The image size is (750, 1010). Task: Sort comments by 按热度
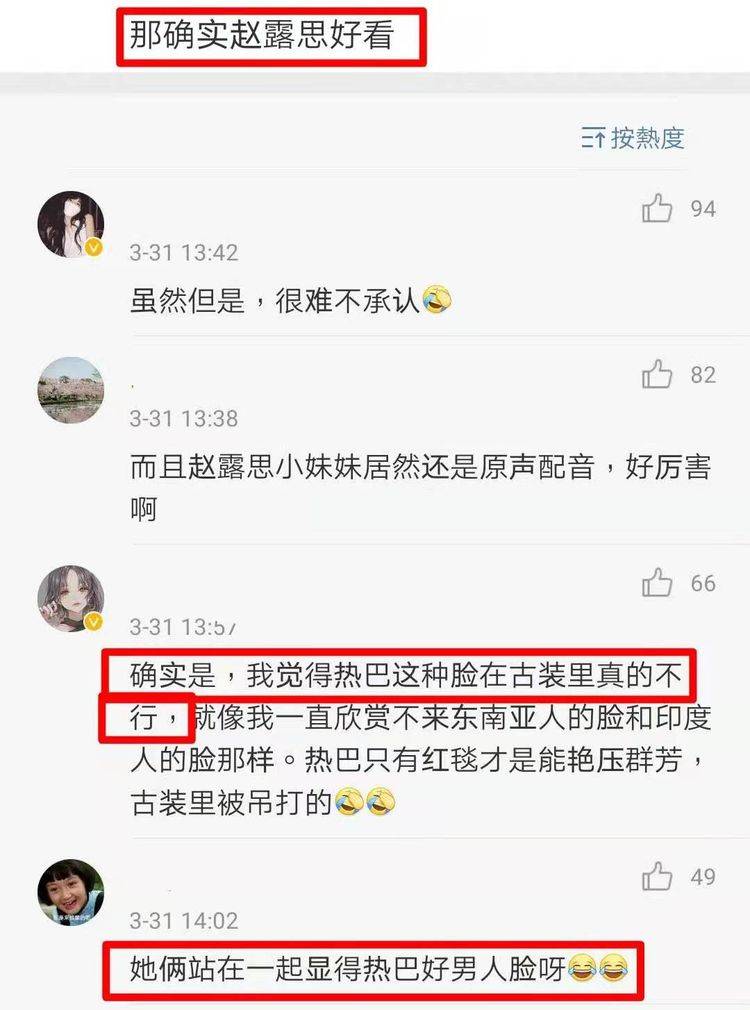(x=634, y=138)
